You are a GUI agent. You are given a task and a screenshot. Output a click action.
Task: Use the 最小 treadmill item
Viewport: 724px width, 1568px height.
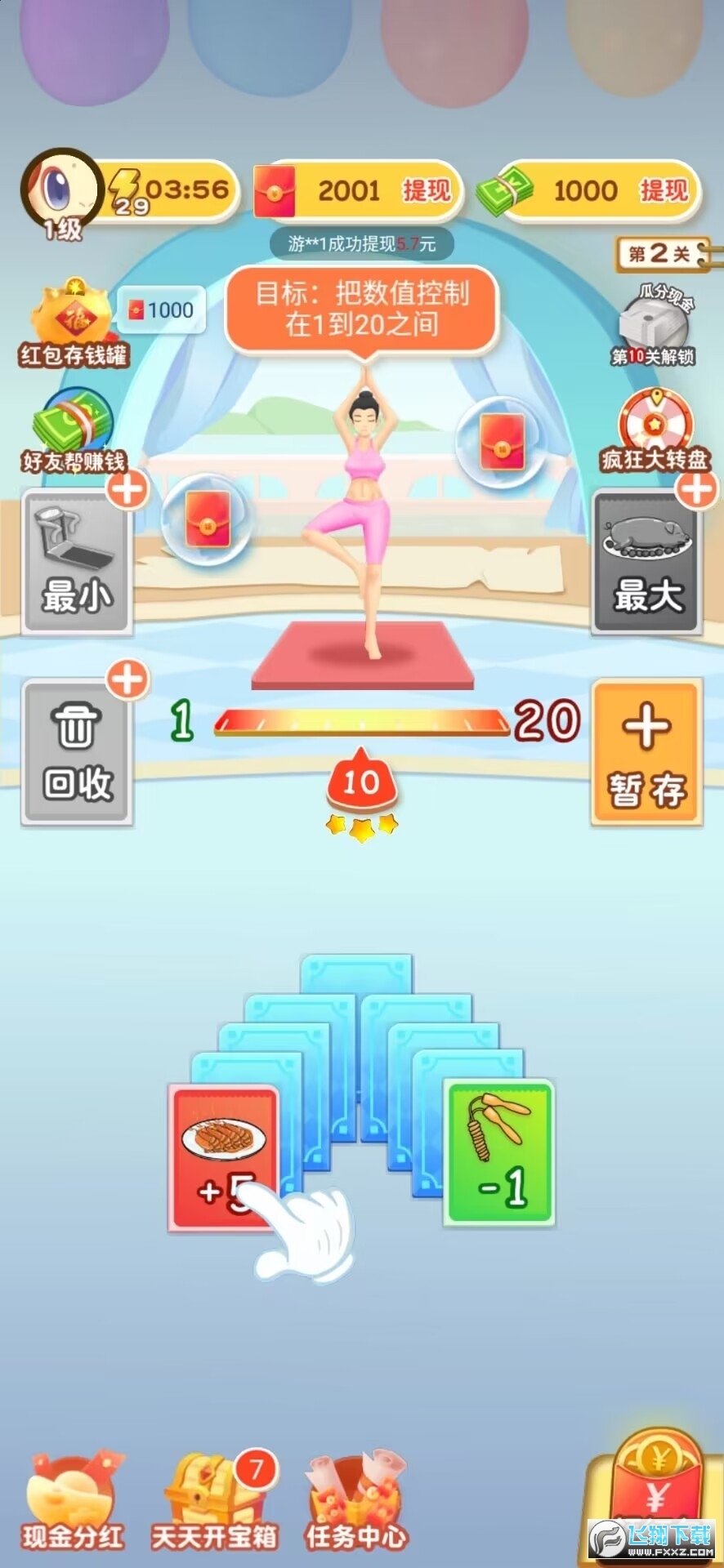pyautogui.click(x=77, y=562)
